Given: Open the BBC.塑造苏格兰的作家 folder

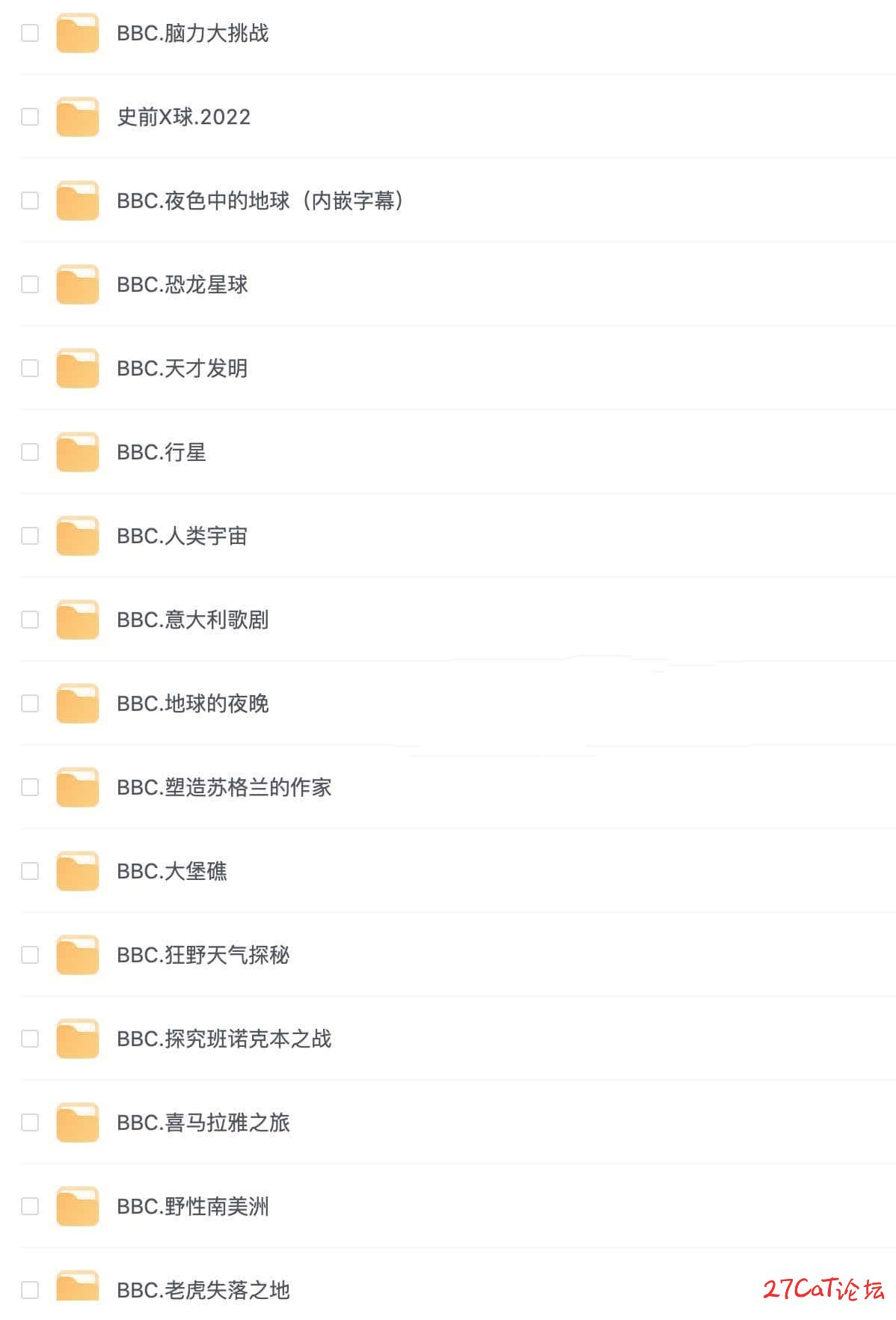Looking at the screenshot, I should (224, 788).
